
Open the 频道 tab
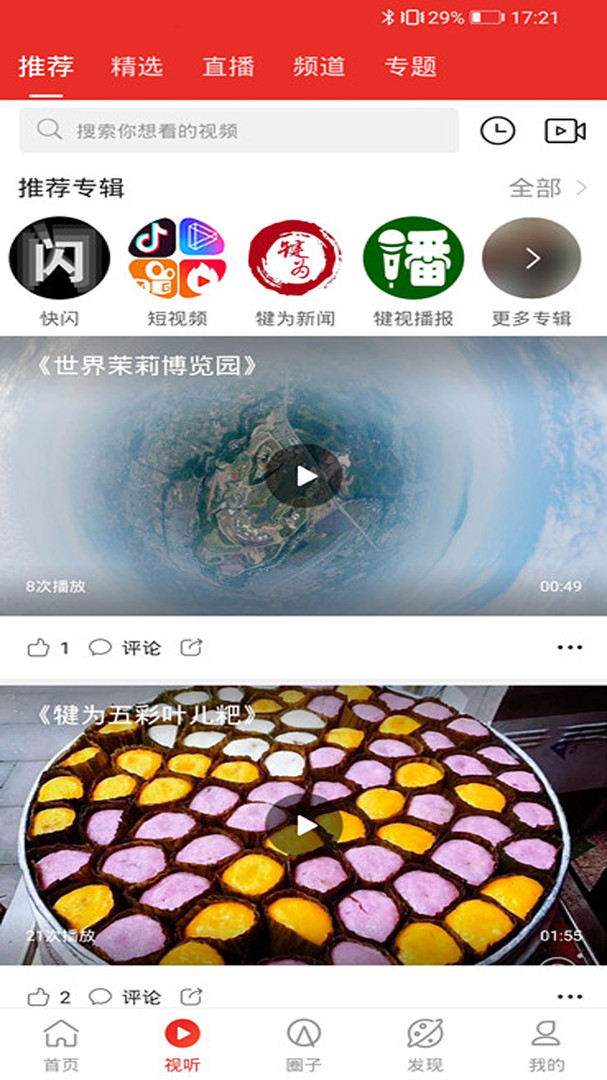(319, 67)
